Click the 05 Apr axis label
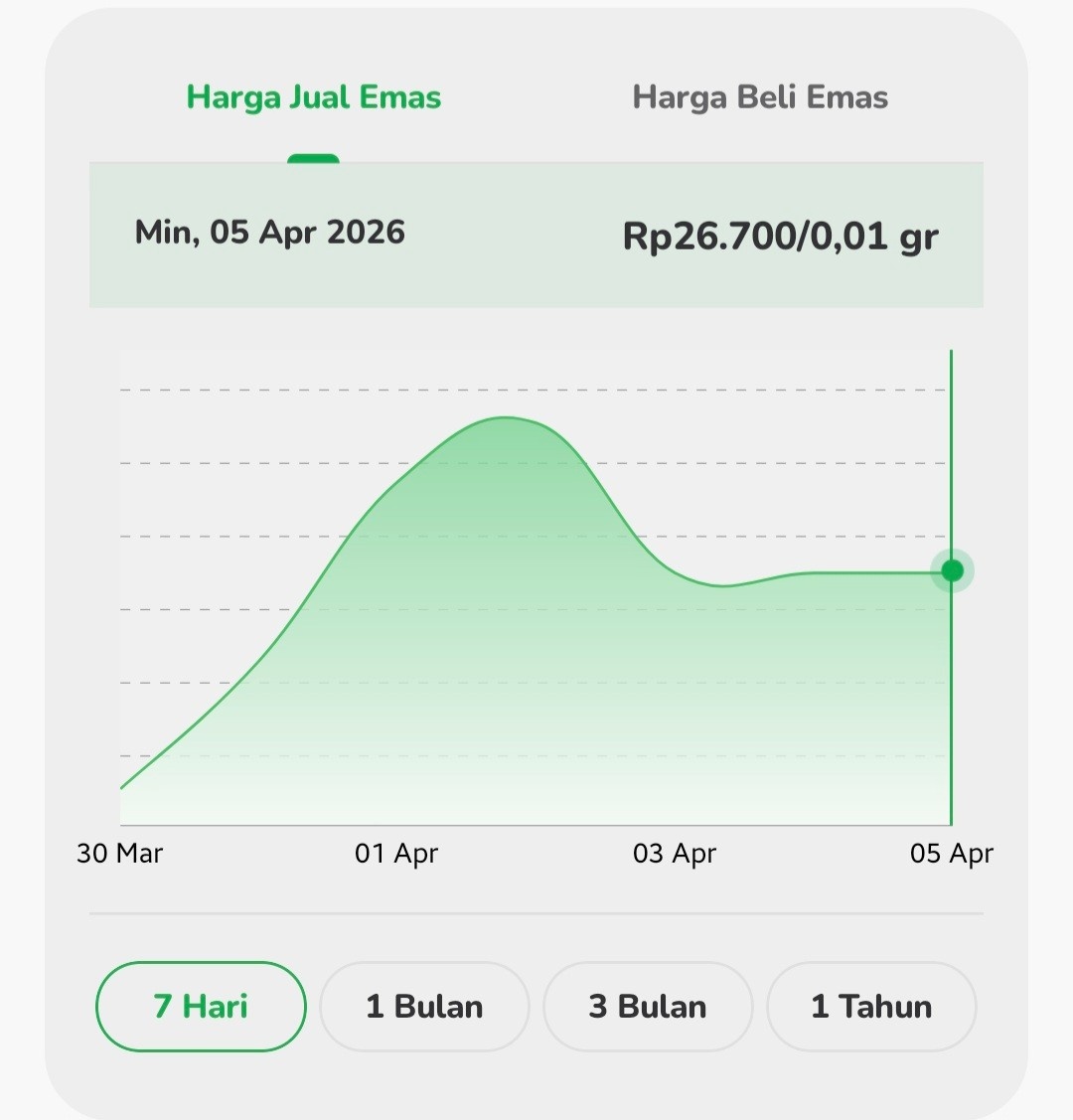Viewport: 1073px width, 1120px height. coord(952,853)
